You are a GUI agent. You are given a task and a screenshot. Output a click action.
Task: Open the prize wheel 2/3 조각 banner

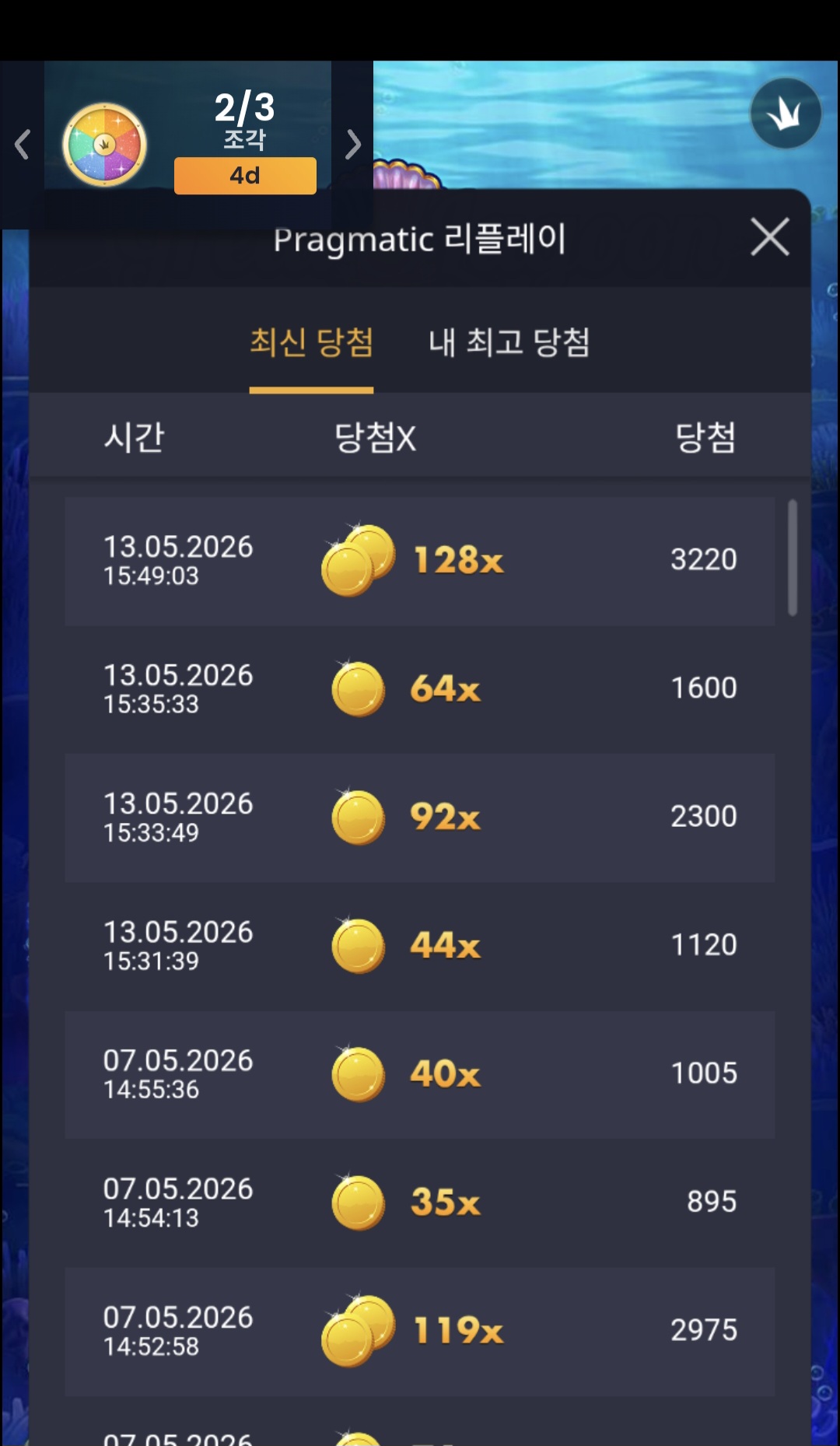point(188,145)
